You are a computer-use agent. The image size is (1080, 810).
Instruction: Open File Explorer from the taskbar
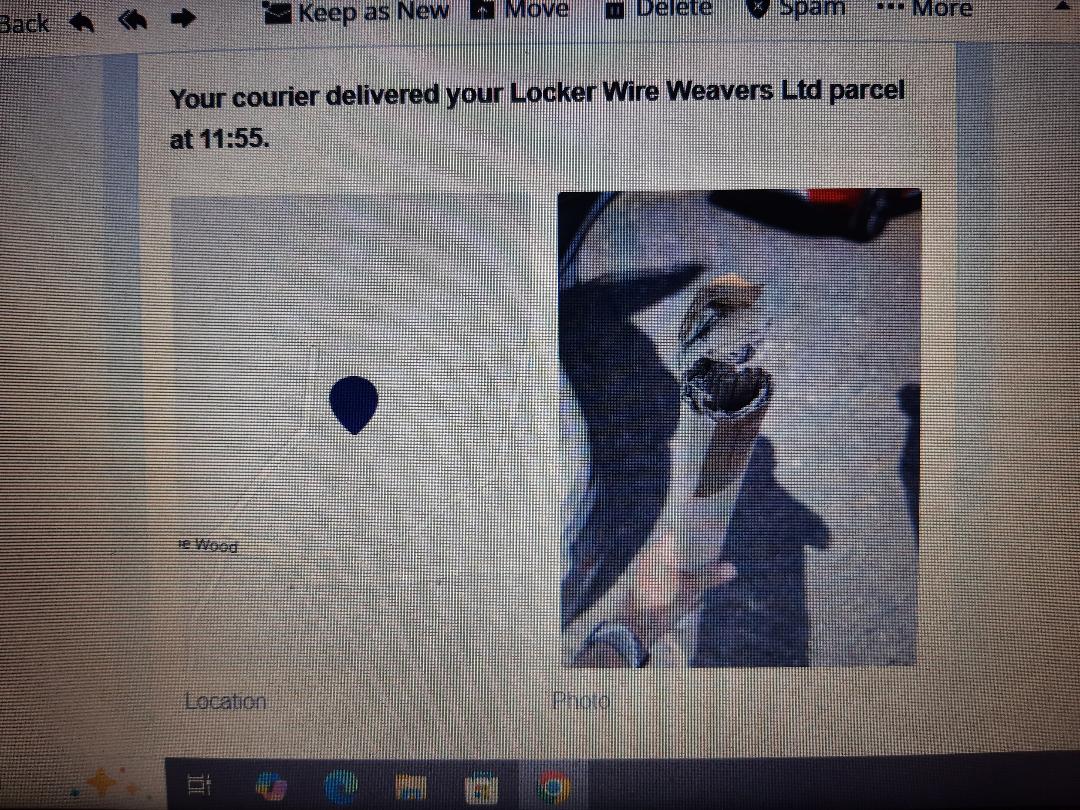[409, 789]
